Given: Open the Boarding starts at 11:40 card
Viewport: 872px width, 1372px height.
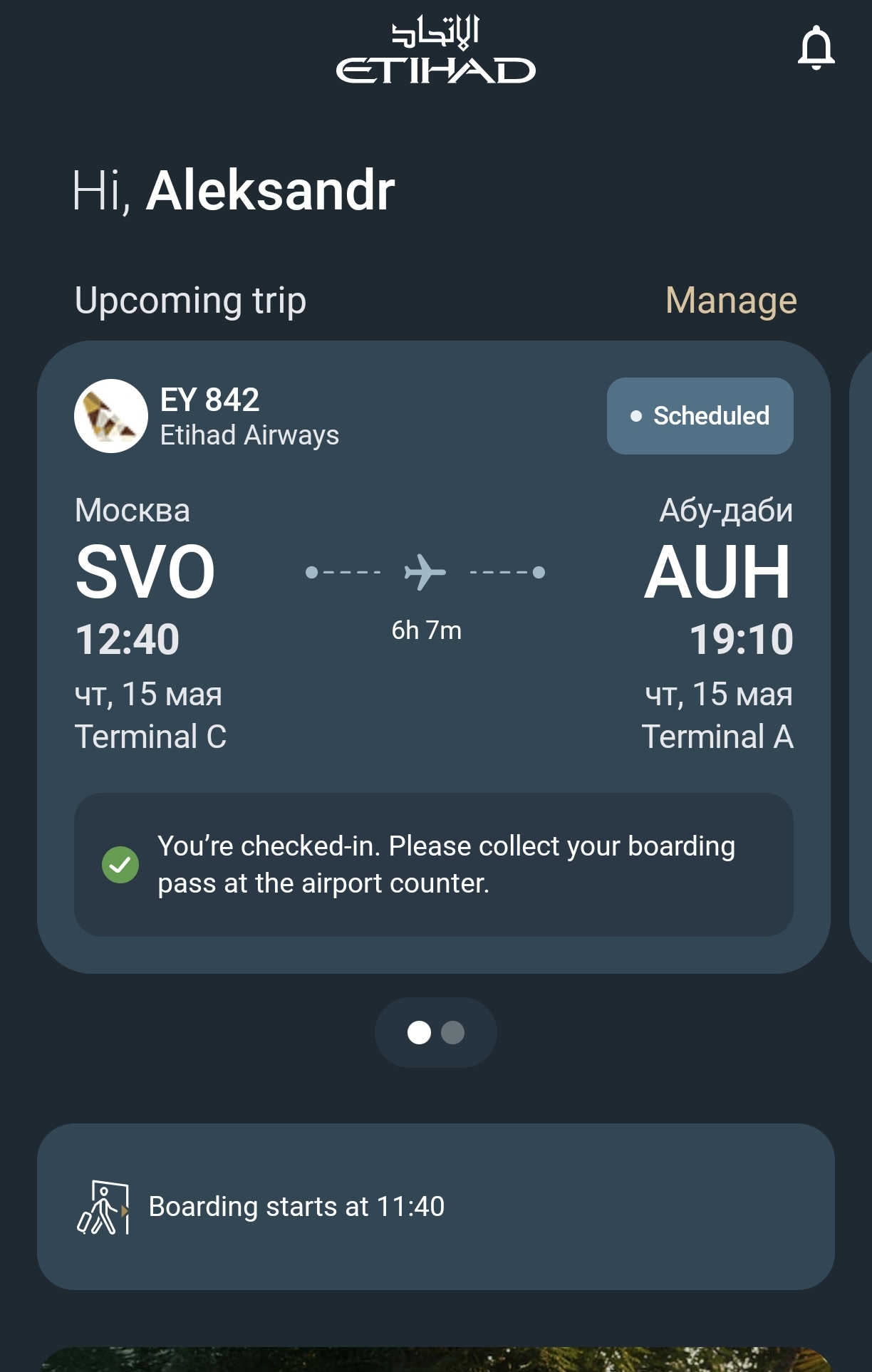Looking at the screenshot, I should 435,1206.
